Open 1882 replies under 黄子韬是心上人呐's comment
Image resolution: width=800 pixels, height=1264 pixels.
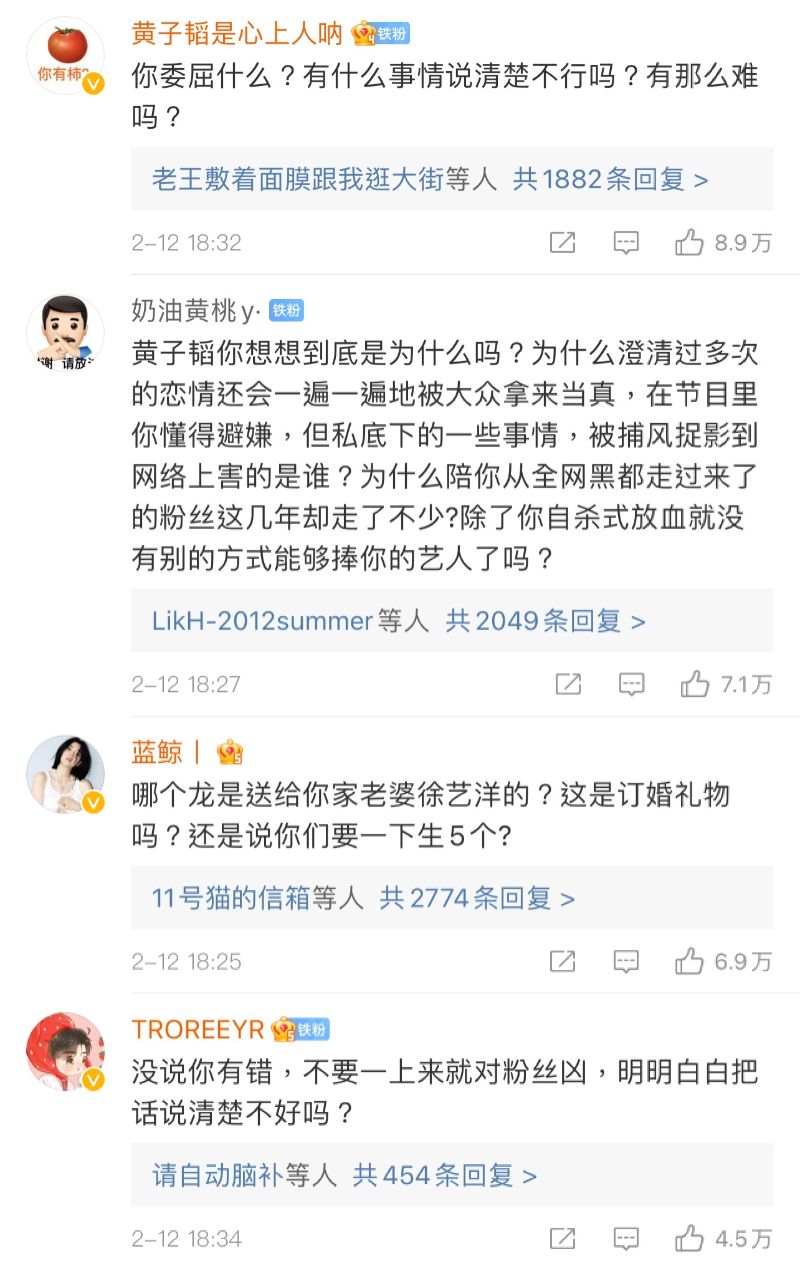click(x=611, y=180)
